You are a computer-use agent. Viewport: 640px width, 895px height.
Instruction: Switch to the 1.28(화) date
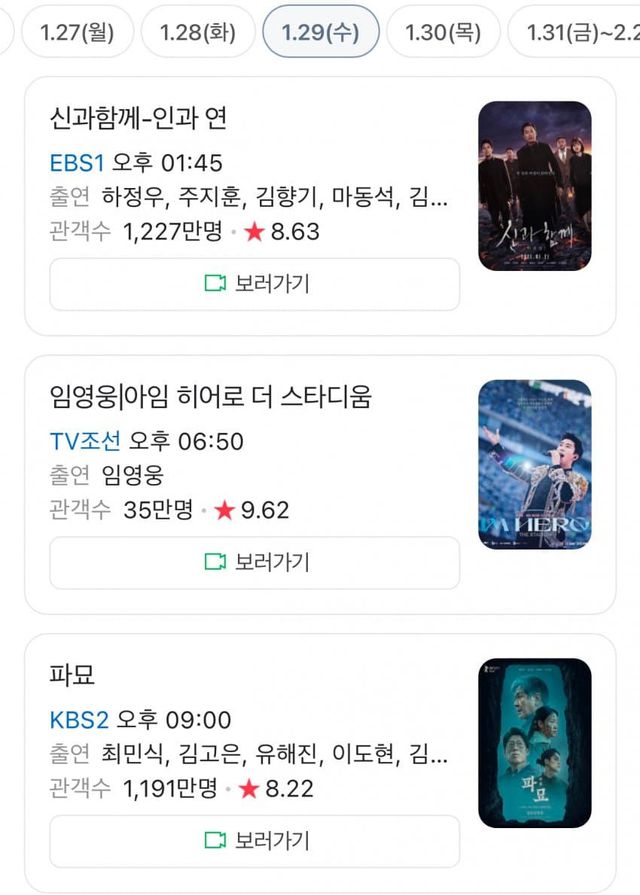tap(198, 32)
